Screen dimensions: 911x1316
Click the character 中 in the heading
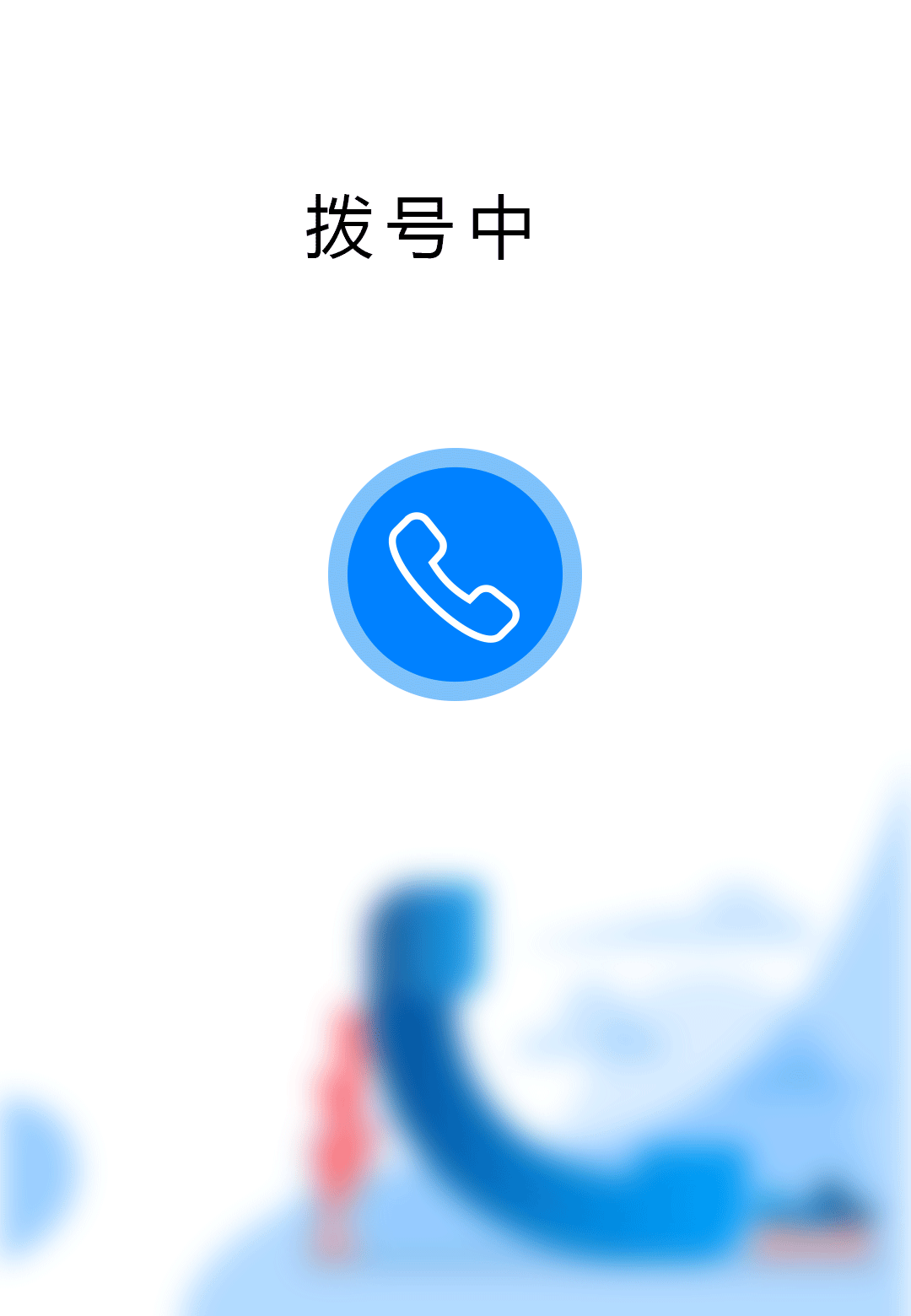[x=502, y=224]
